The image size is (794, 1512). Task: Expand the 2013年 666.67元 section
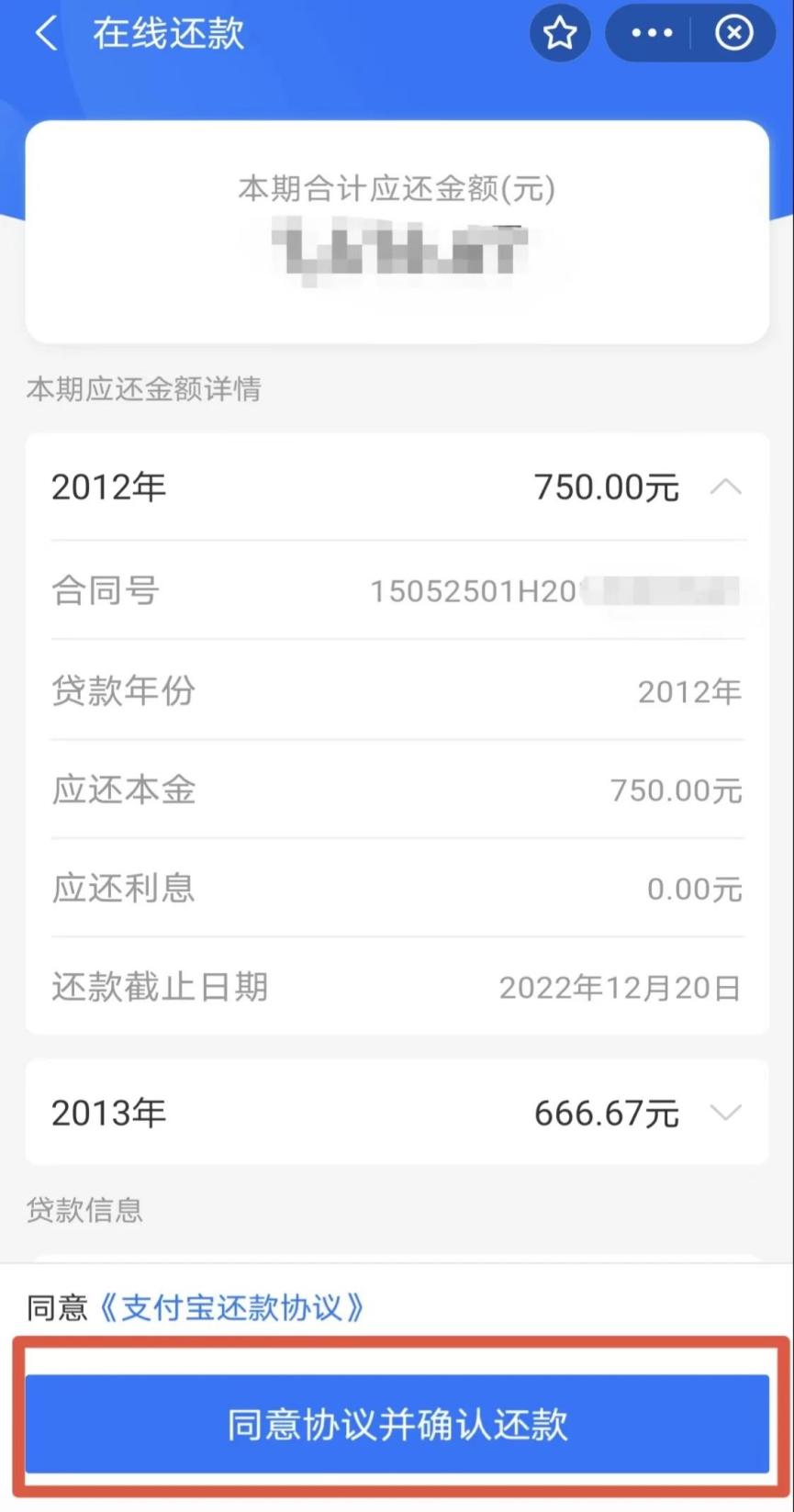tap(725, 1113)
